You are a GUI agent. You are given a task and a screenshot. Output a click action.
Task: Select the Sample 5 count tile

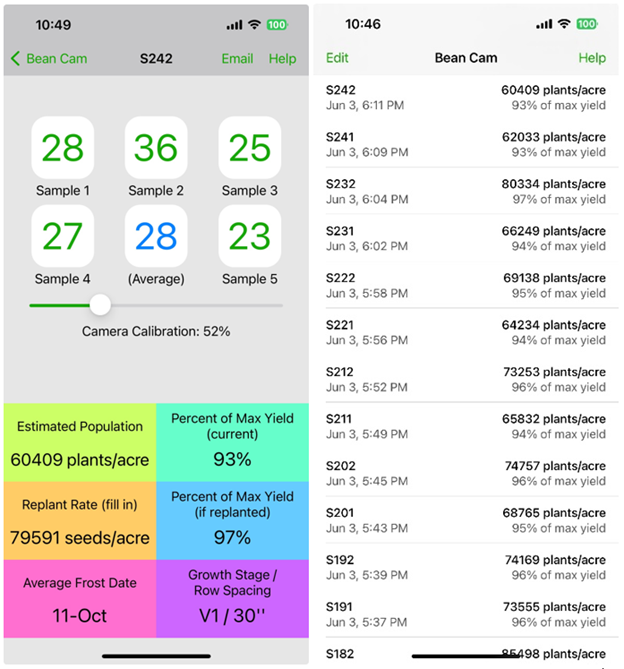(250, 236)
